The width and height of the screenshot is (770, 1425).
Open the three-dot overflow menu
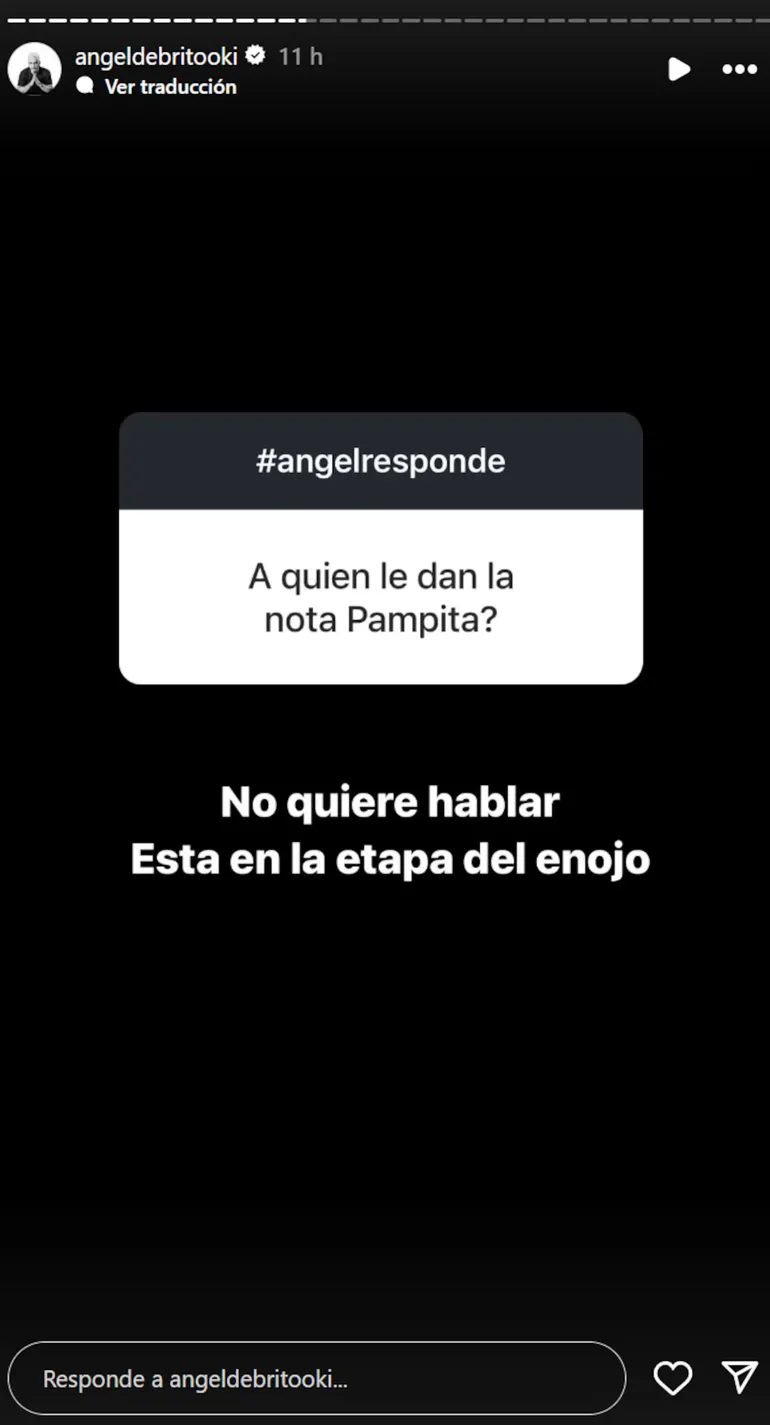pos(739,69)
